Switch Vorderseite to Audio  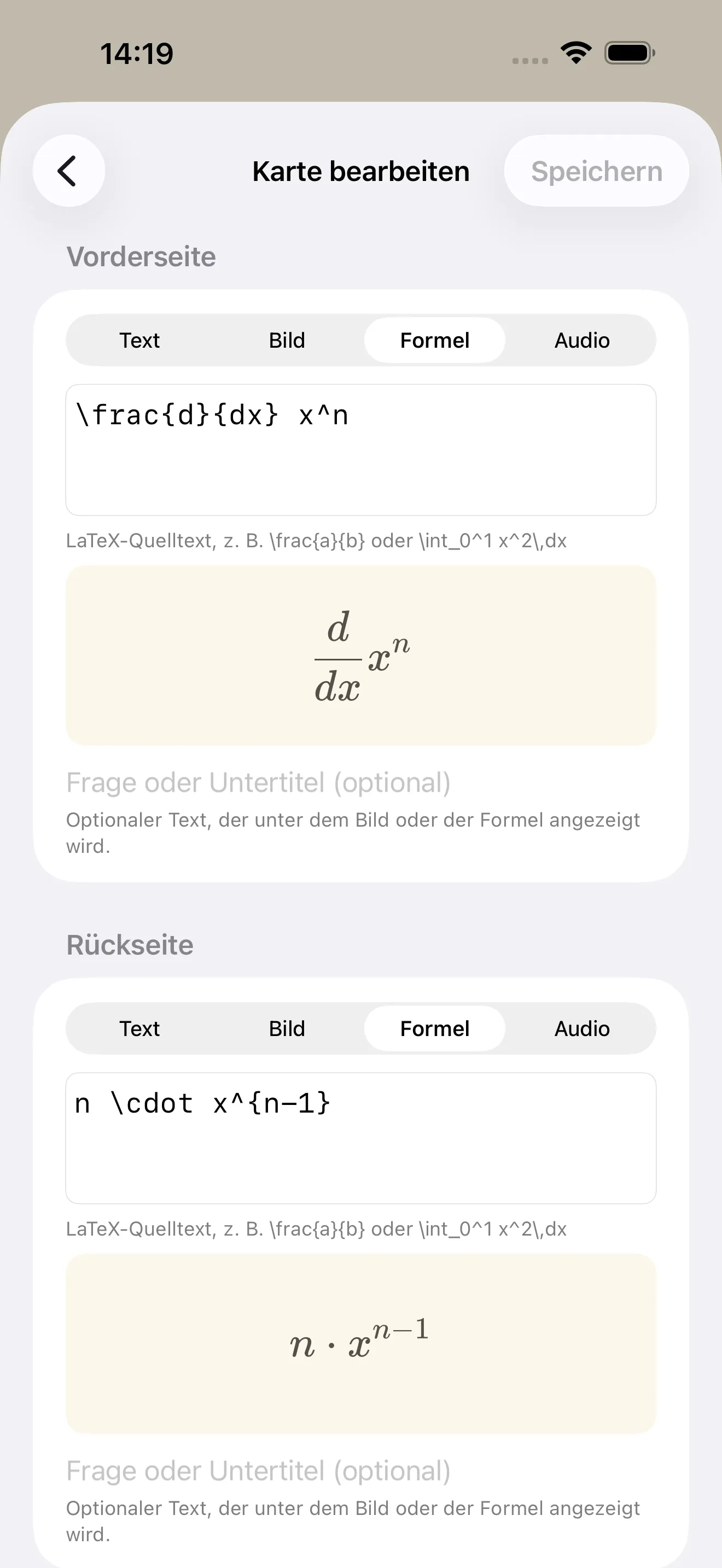[582, 340]
